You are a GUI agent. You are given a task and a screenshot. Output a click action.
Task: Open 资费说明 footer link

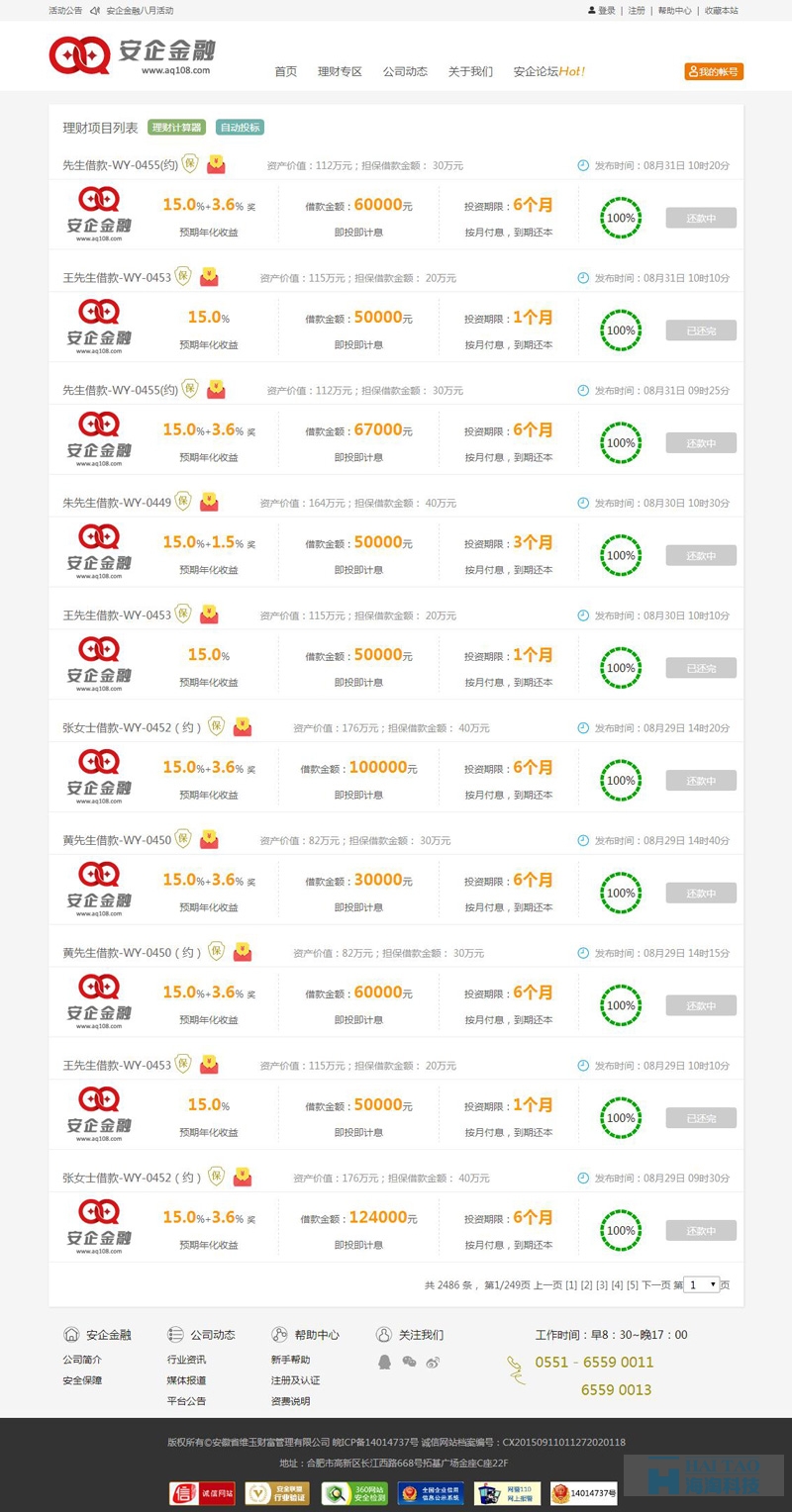[290, 1401]
